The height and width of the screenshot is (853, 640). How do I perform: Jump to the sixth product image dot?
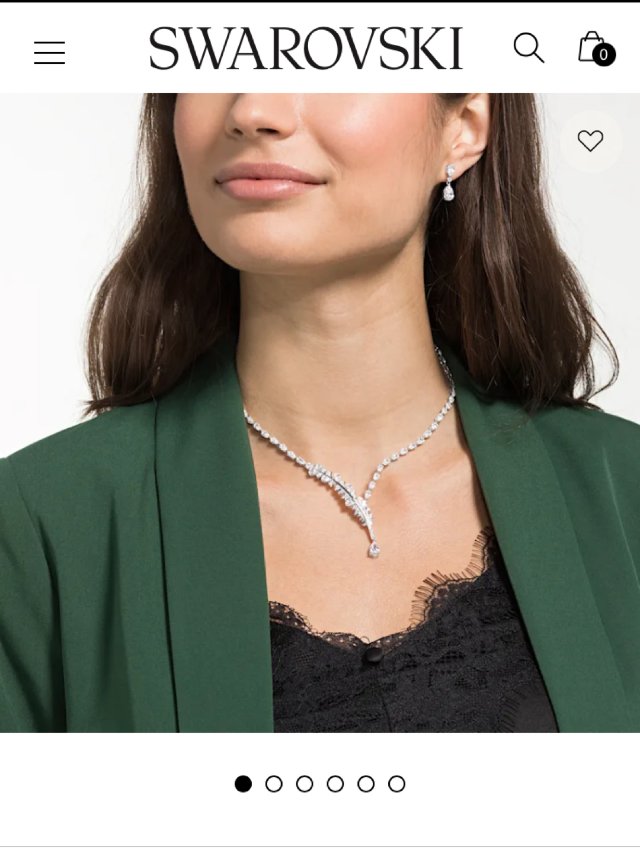pos(397,784)
